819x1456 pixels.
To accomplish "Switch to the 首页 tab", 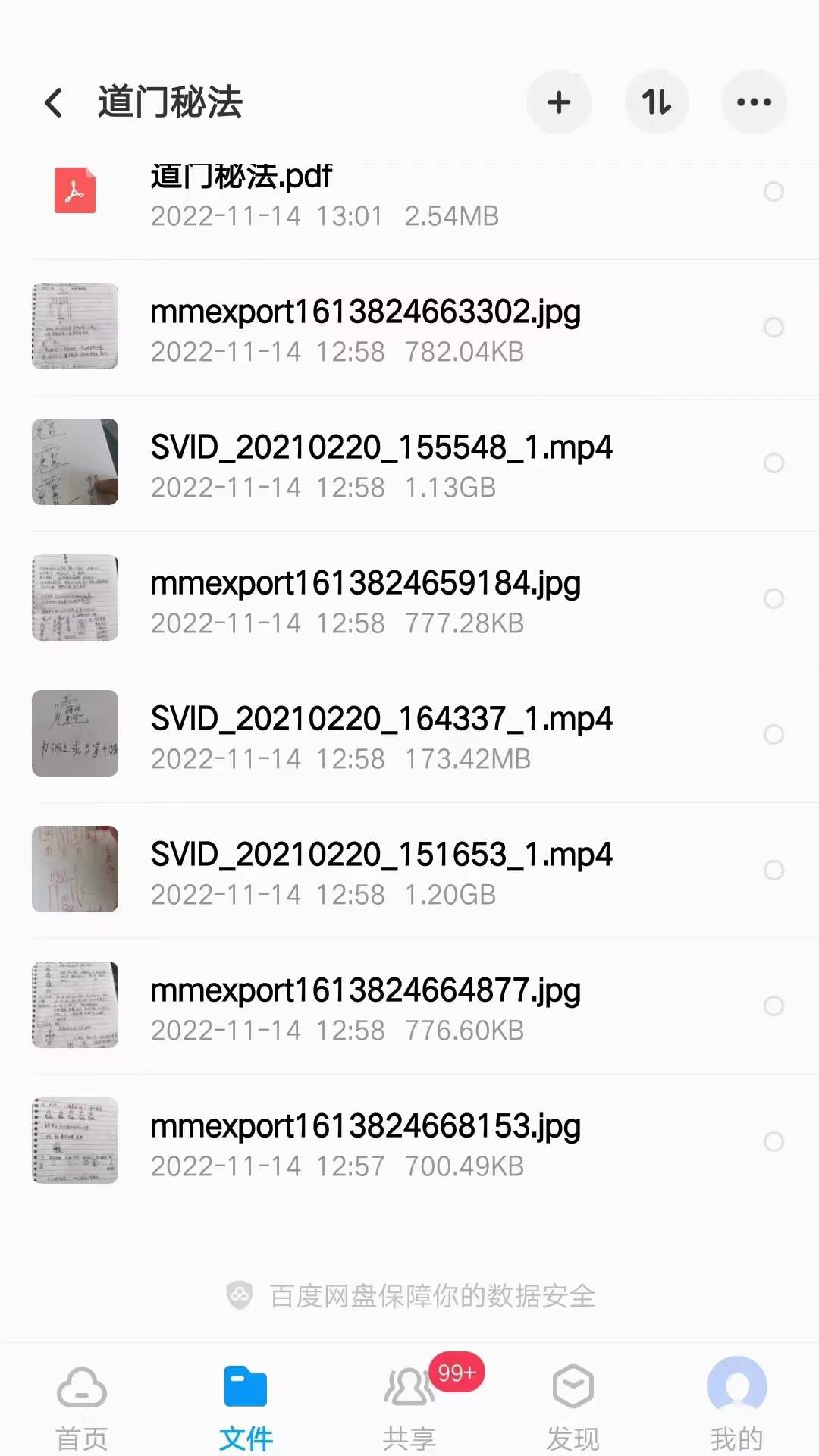I will click(82, 1407).
